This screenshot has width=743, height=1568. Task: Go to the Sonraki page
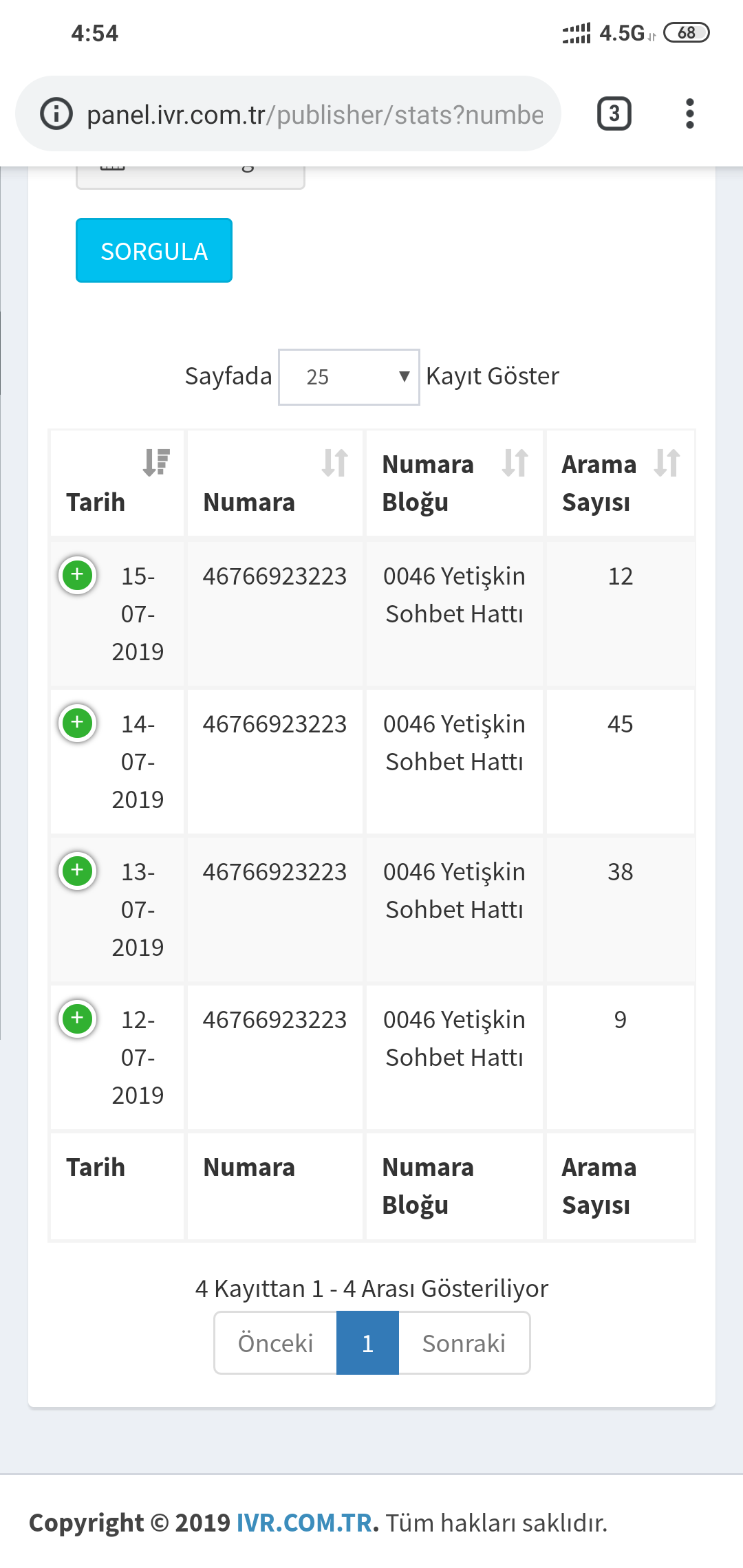(x=464, y=1342)
